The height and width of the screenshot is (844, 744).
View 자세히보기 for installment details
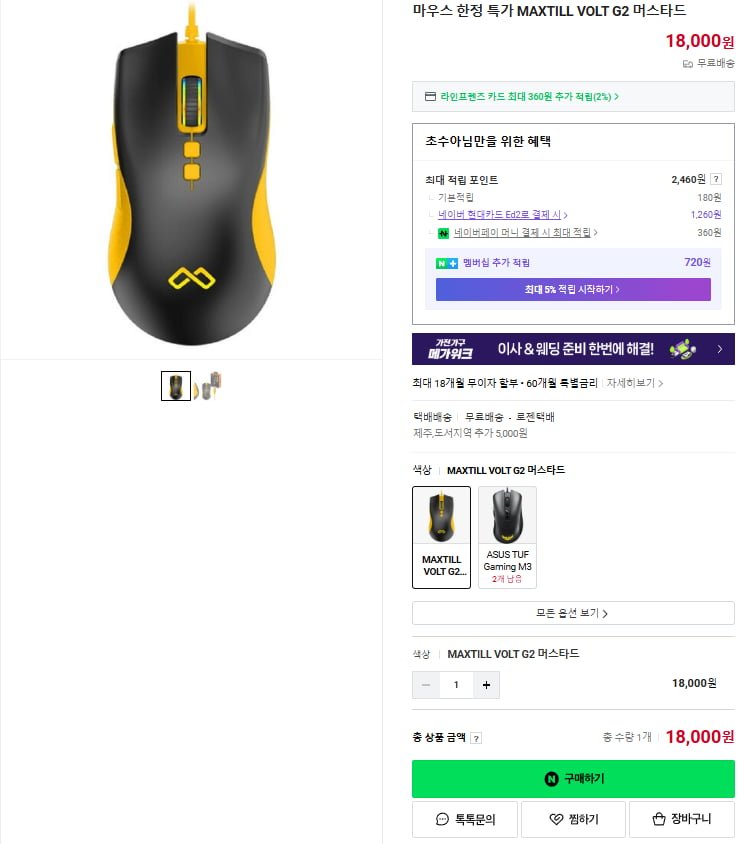(634, 383)
